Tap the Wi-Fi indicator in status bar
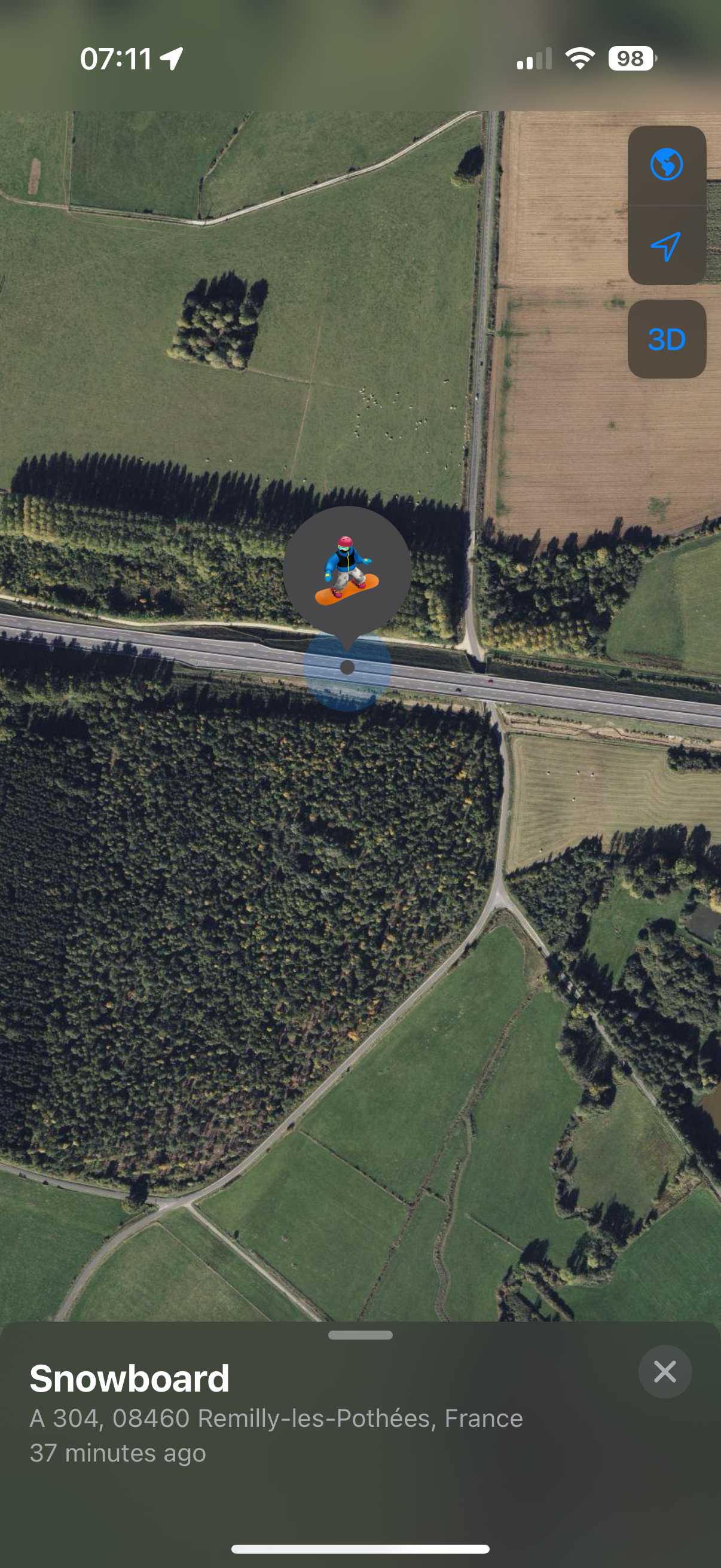 [579, 59]
